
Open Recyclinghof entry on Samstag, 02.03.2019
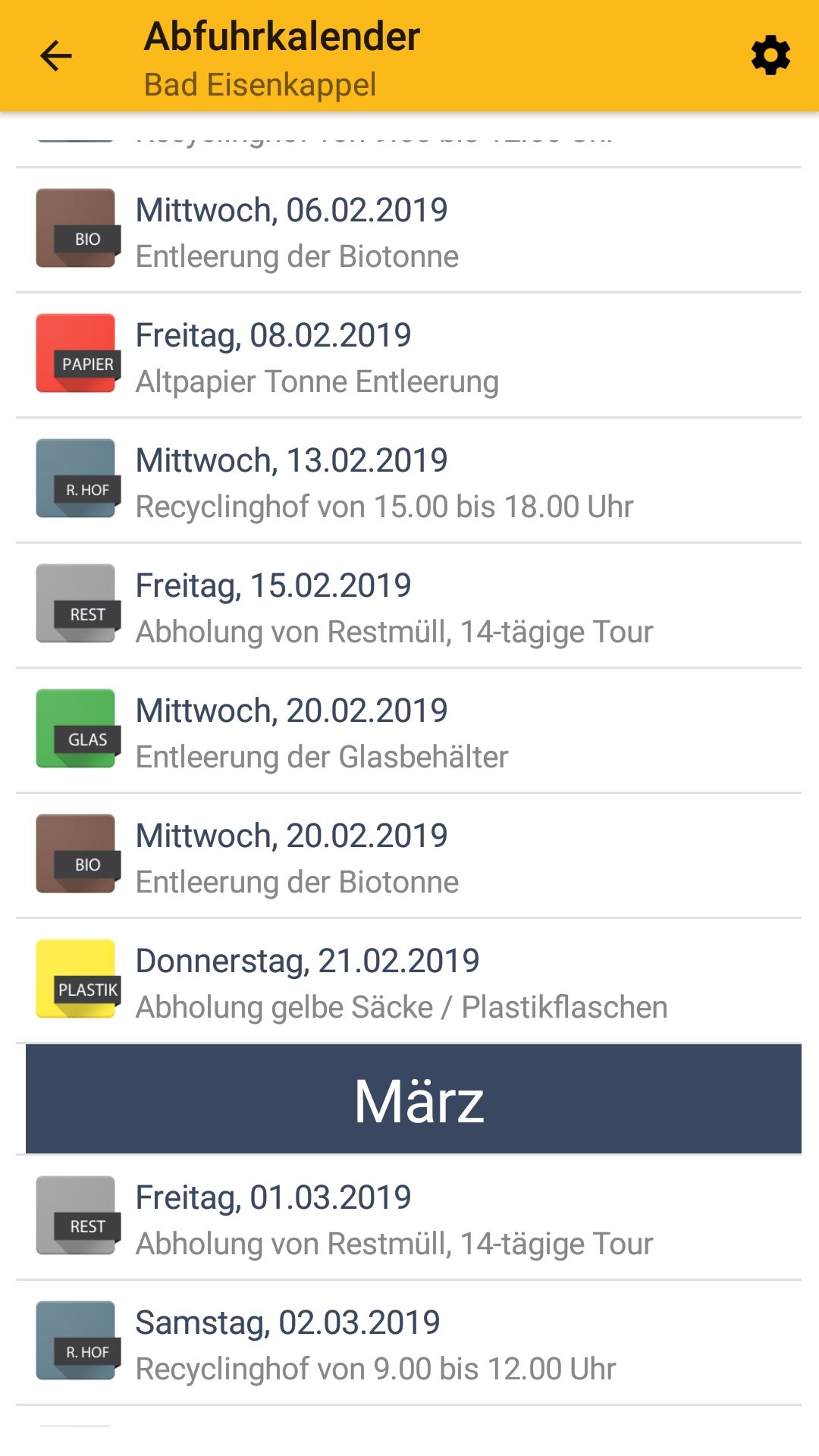point(409,1343)
